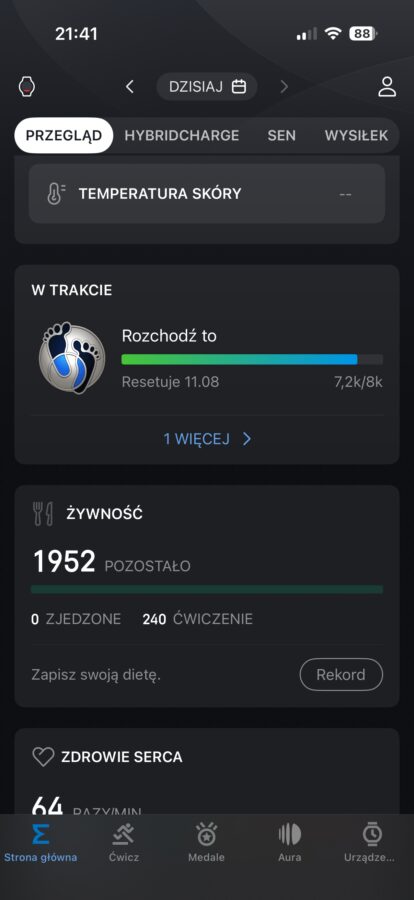Select the Przegląd tab
This screenshot has height=900, width=414.
click(64, 135)
